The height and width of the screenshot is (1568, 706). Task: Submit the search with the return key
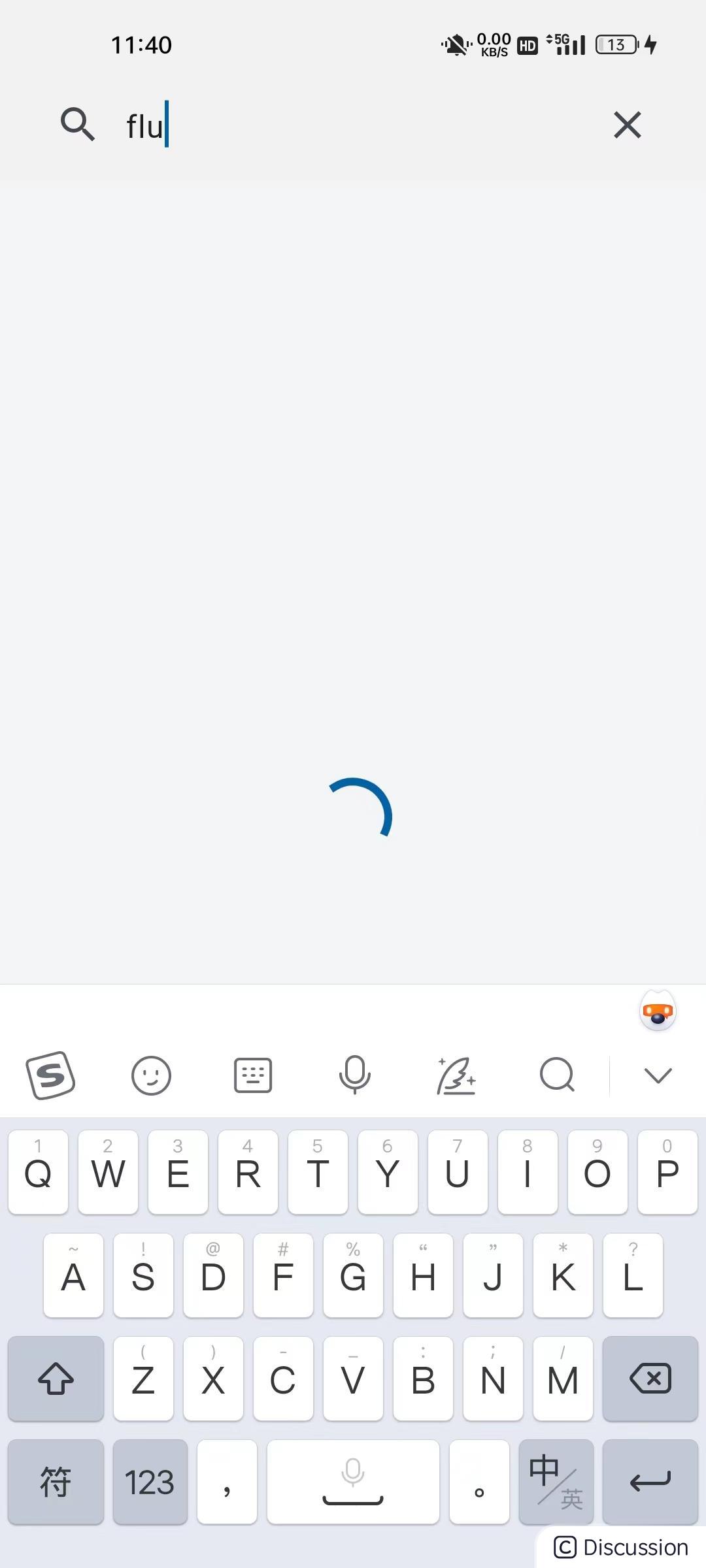tap(650, 1482)
